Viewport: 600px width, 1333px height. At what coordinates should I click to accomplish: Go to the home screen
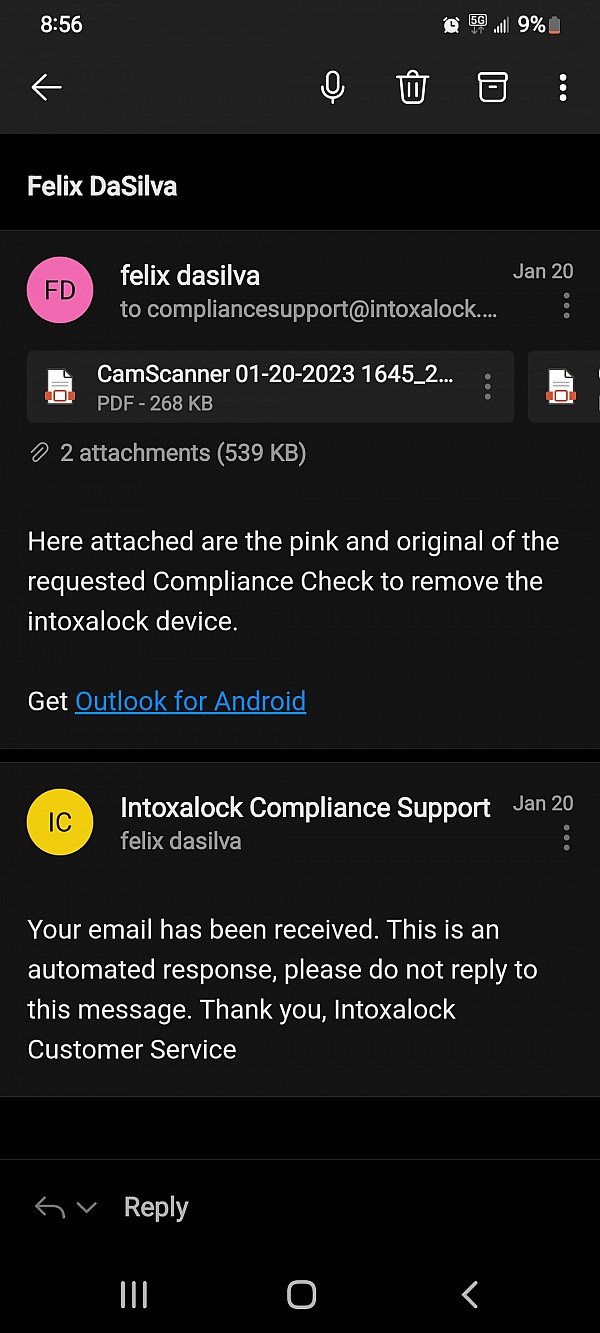click(301, 1295)
